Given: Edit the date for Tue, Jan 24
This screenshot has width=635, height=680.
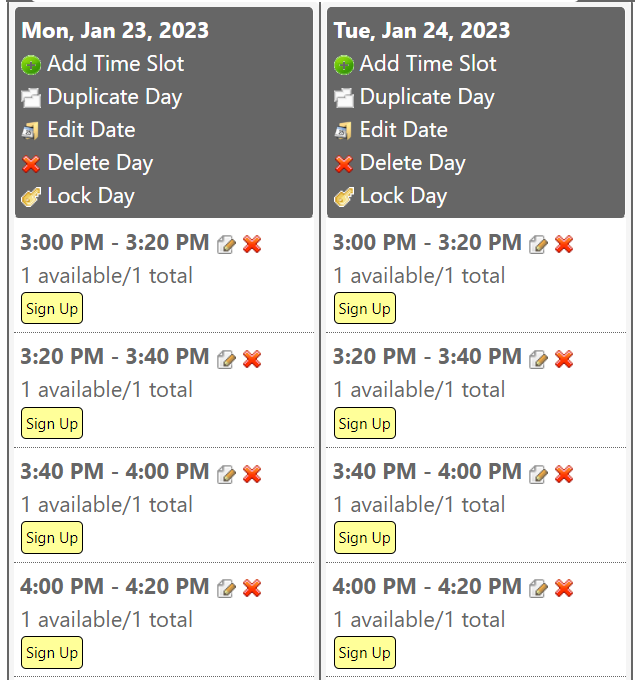Looking at the screenshot, I should (391, 130).
